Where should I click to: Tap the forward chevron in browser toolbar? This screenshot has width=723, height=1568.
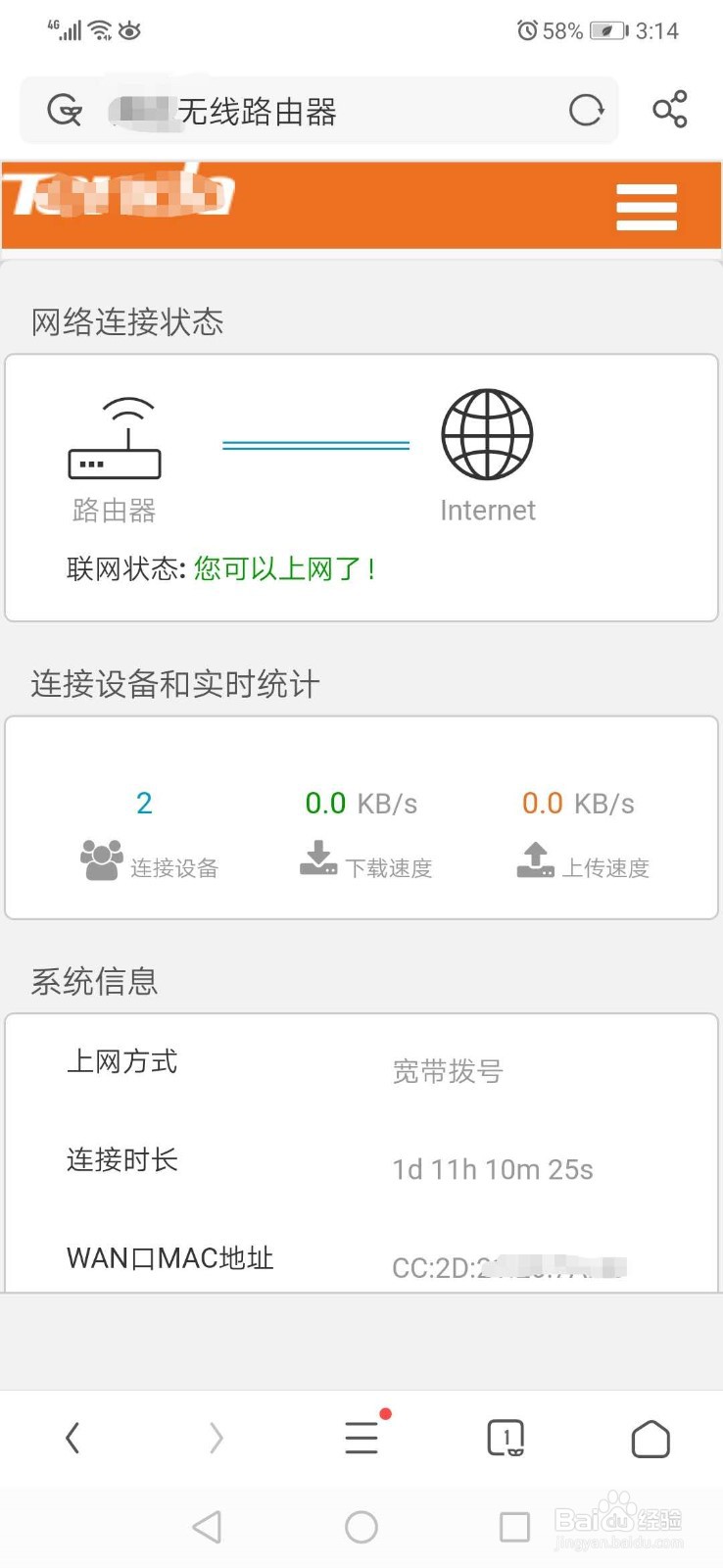pyautogui.click(x=217, y=1438)
